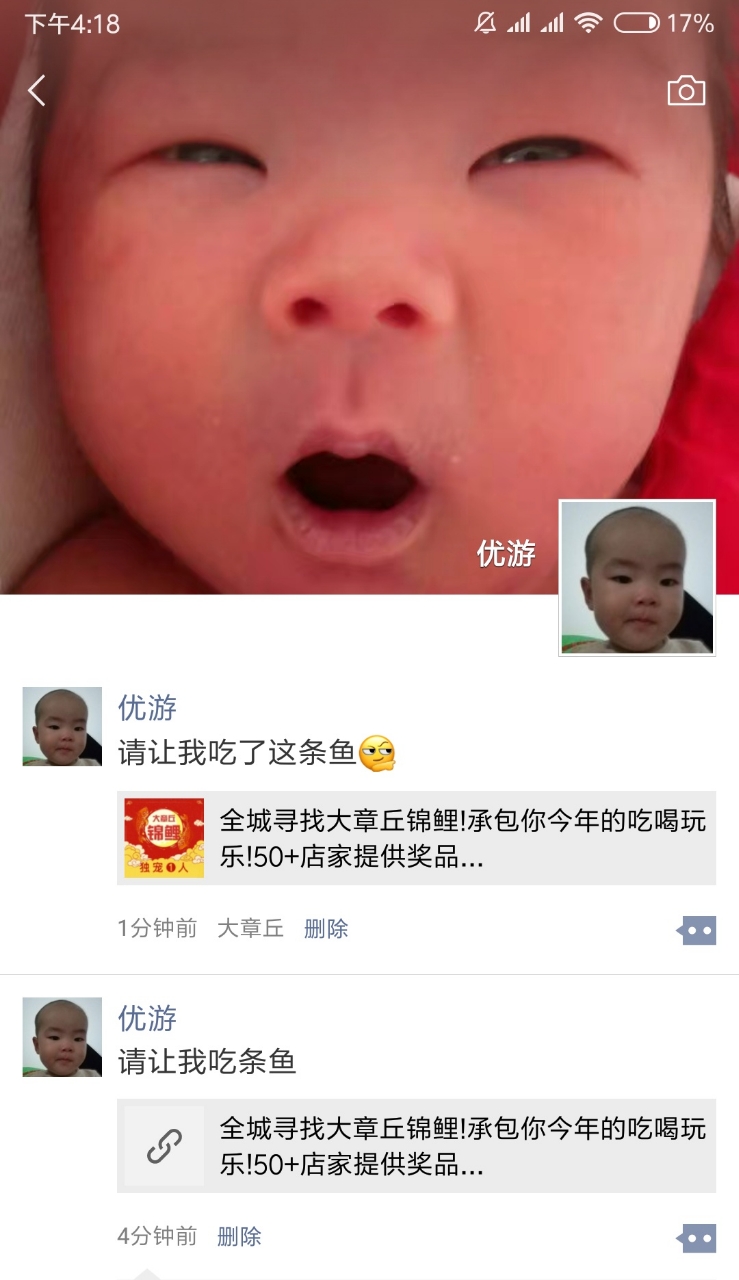
Task: Open the camera icon to post
Action: click(x=686, y=91)
